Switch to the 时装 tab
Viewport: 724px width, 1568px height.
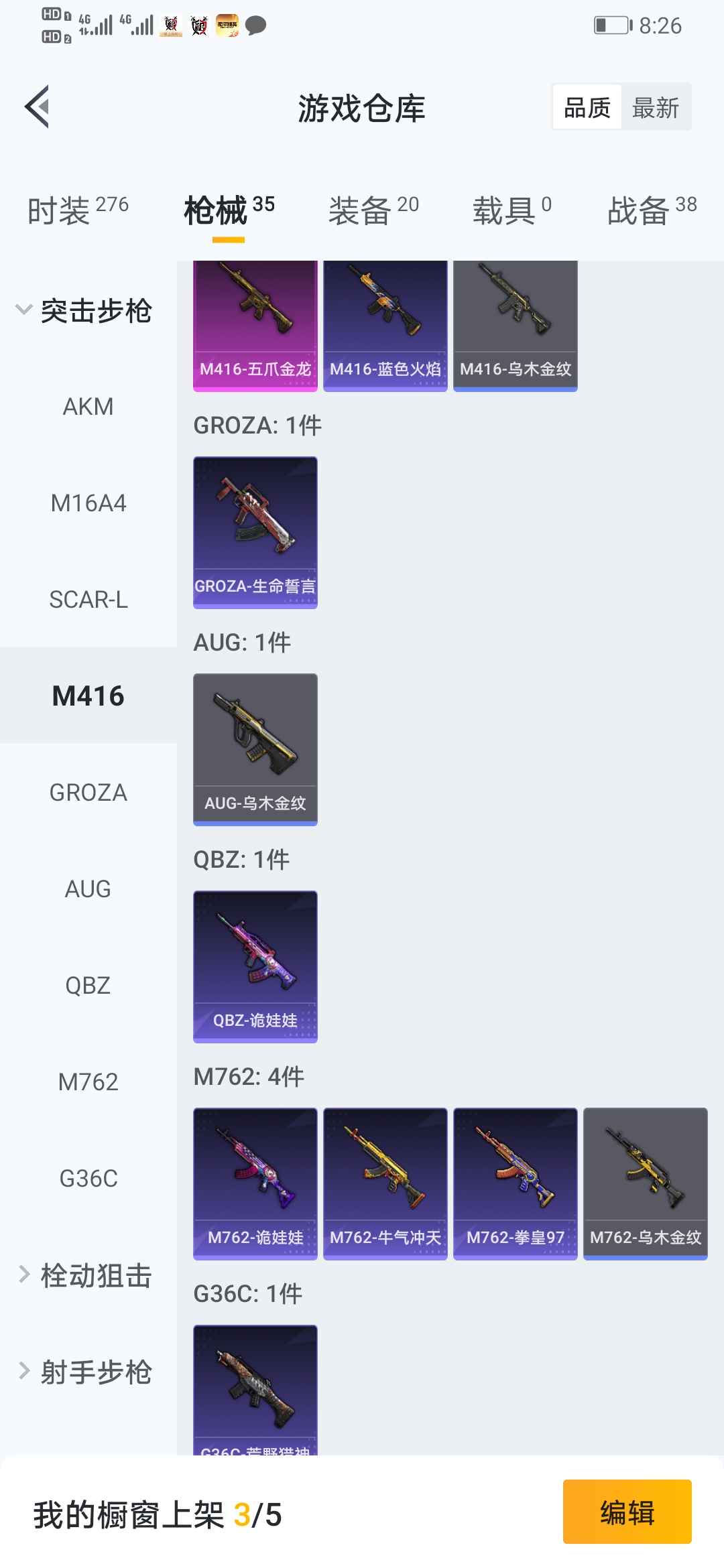tap(78, 210)
